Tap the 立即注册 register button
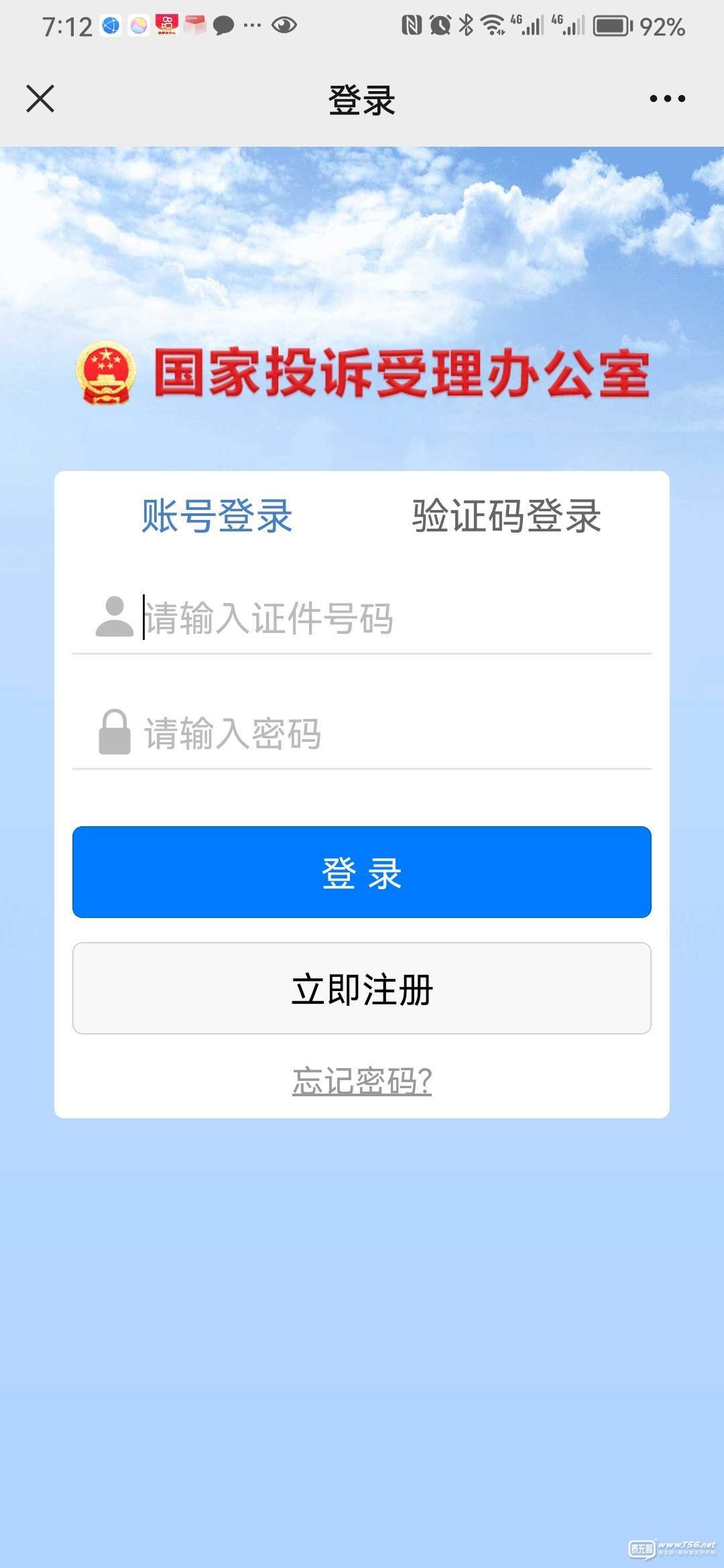724x1568 pixels. point(362,988)
